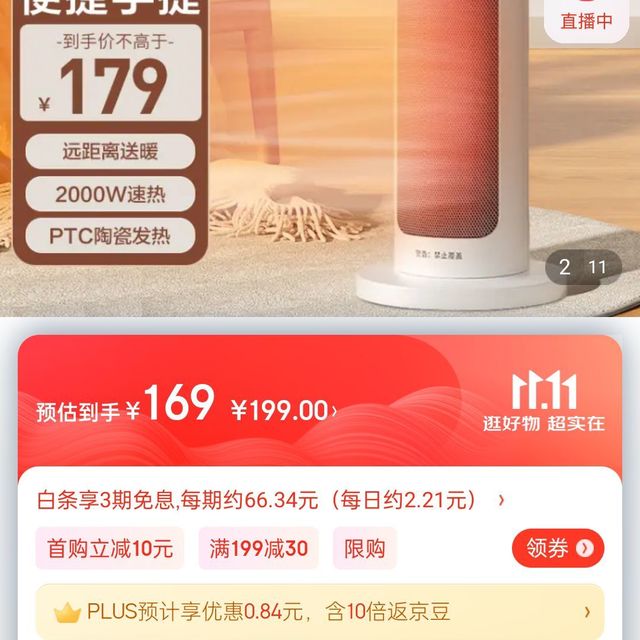Open the 直播中 live stream badge
640x640 pixels.
pyautogui.click(x=586, y=18)
